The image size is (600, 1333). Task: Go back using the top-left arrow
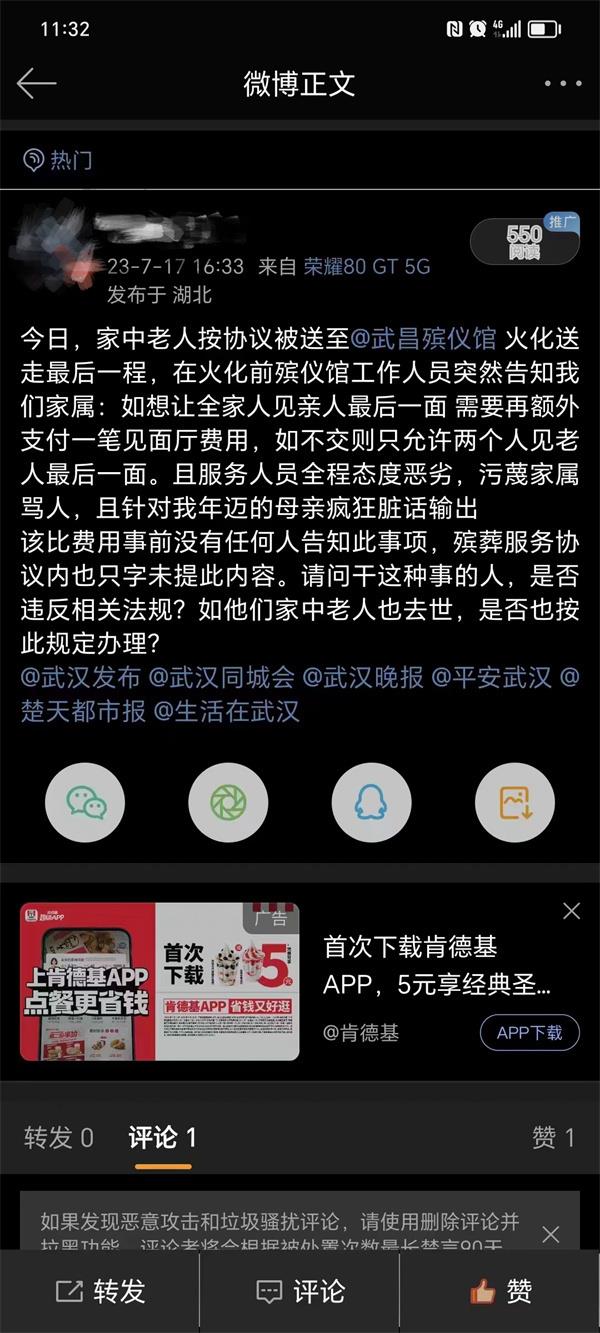tap(36, 83)
